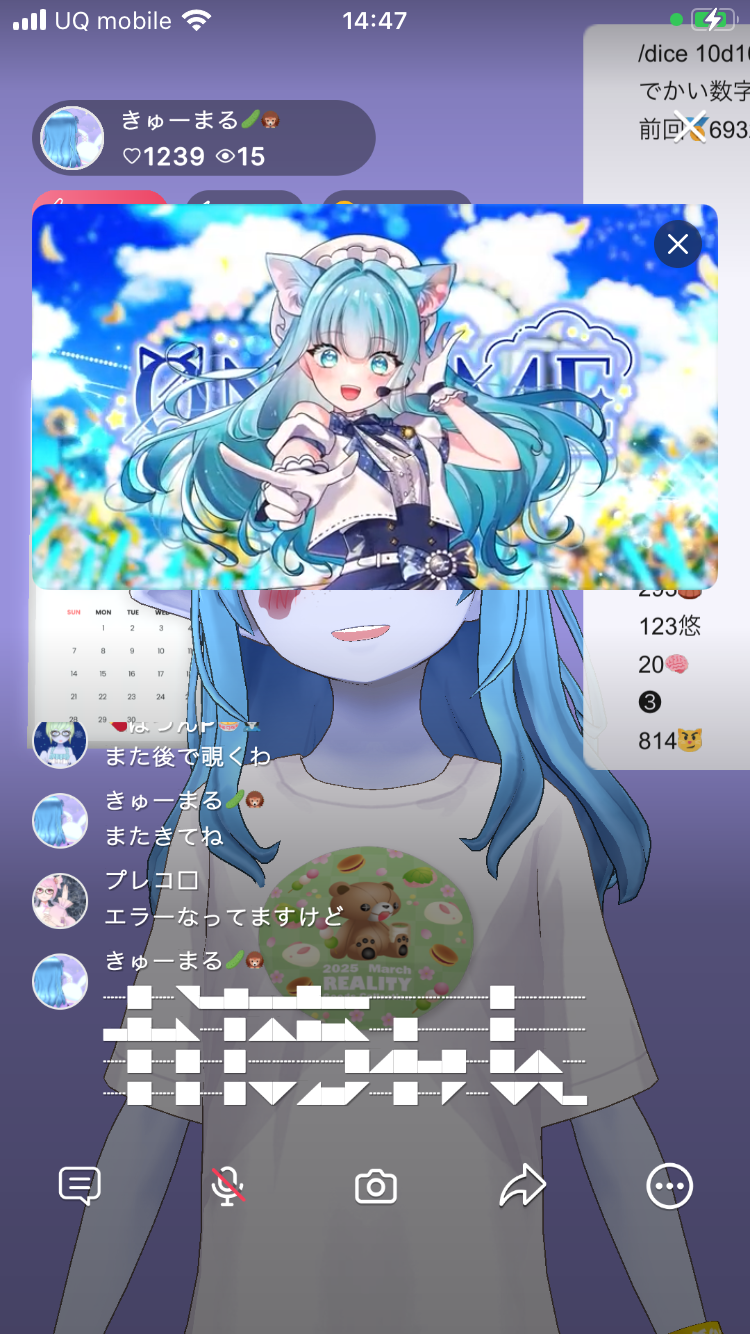Open きゅーまる's streamer profile
The image size is (750, 1334).
tap(73, 138)
